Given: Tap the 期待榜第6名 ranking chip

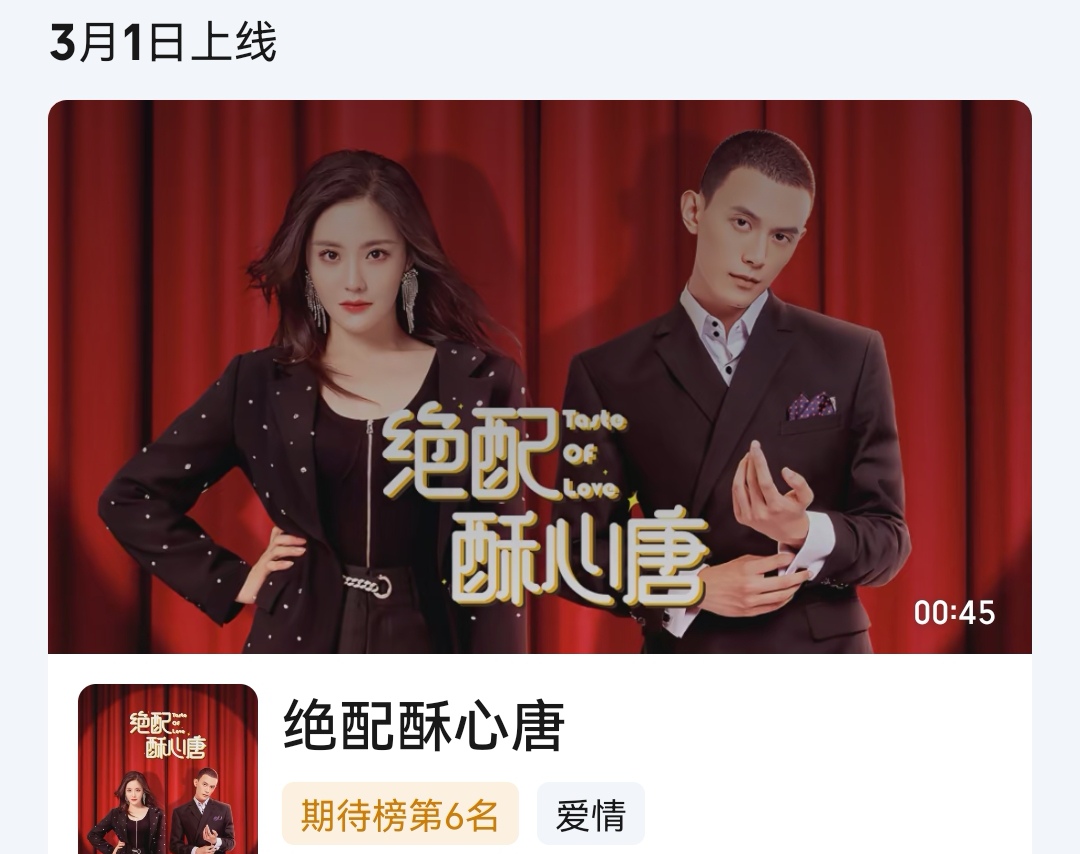Looking at the screenshot, I should pos(400,814).
